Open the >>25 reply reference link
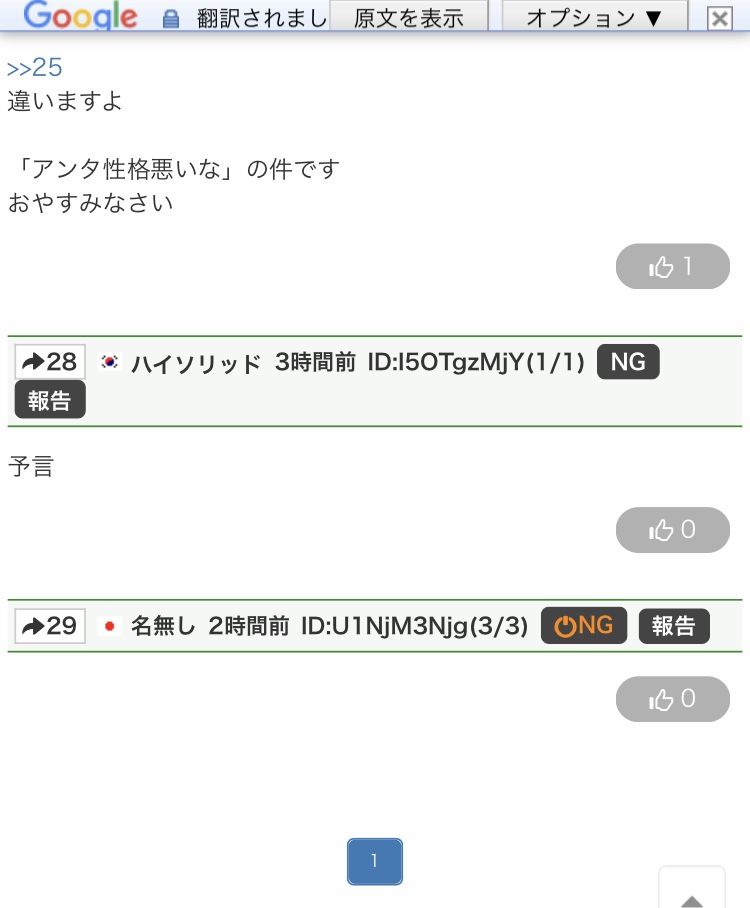 pos(34,68)
